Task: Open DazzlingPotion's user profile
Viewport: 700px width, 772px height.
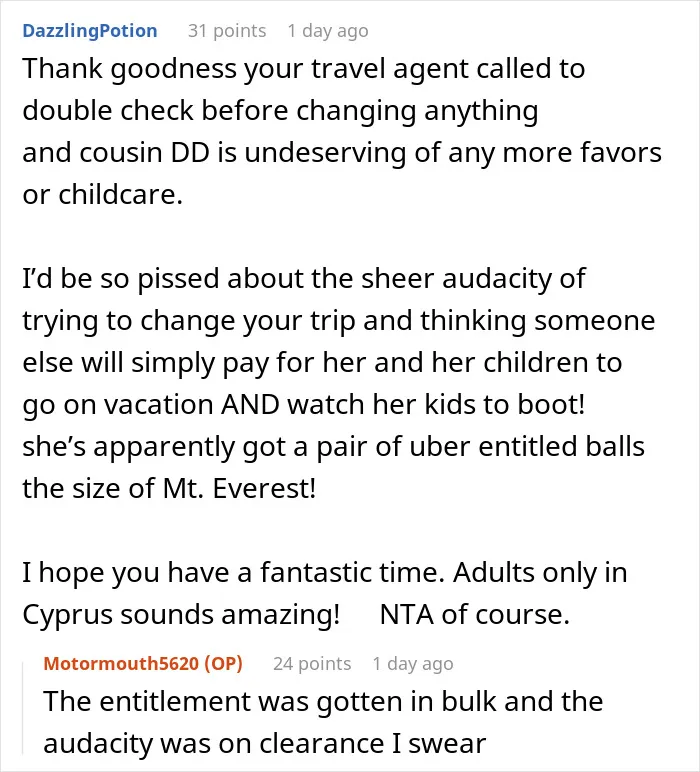Action: pos(90,31)
